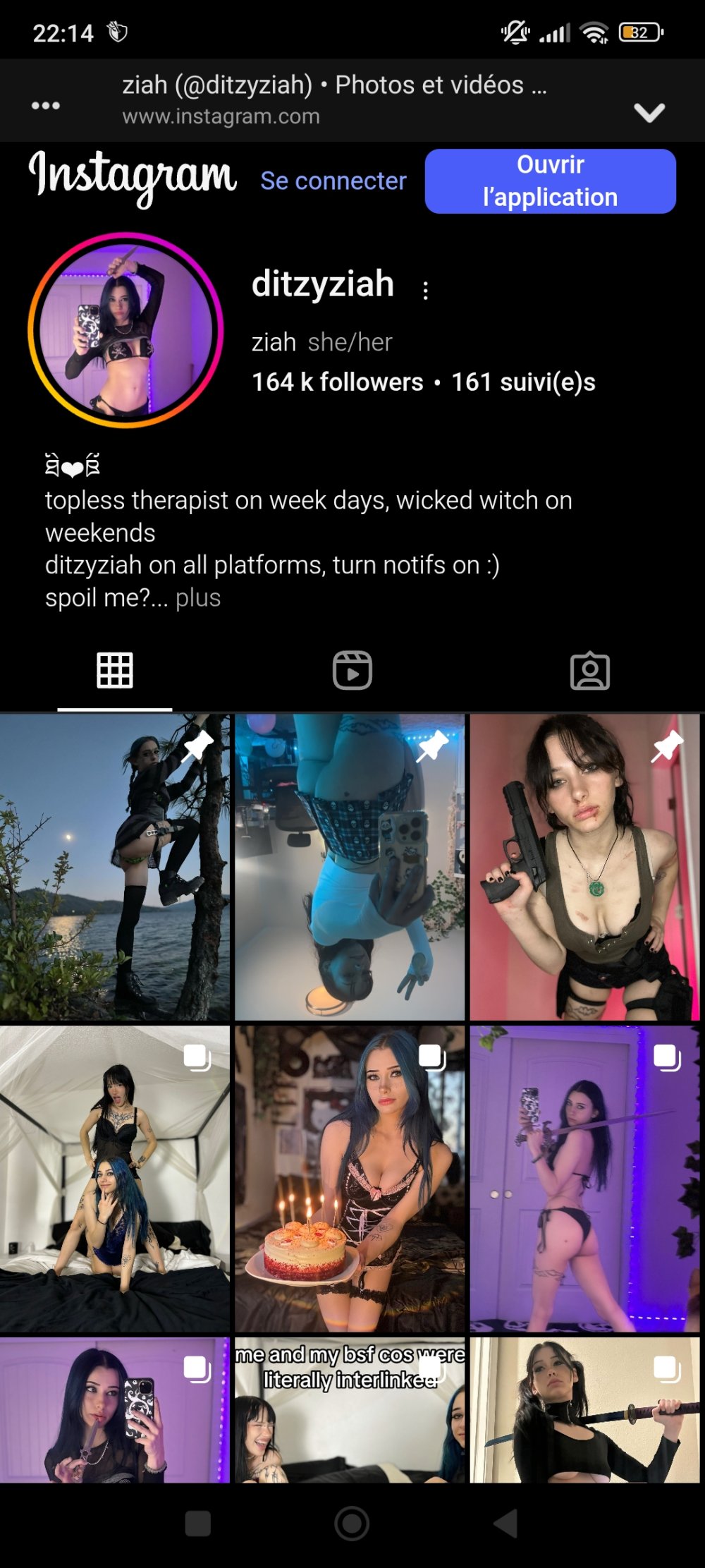Expand the bio with plus

pos(198,598)
